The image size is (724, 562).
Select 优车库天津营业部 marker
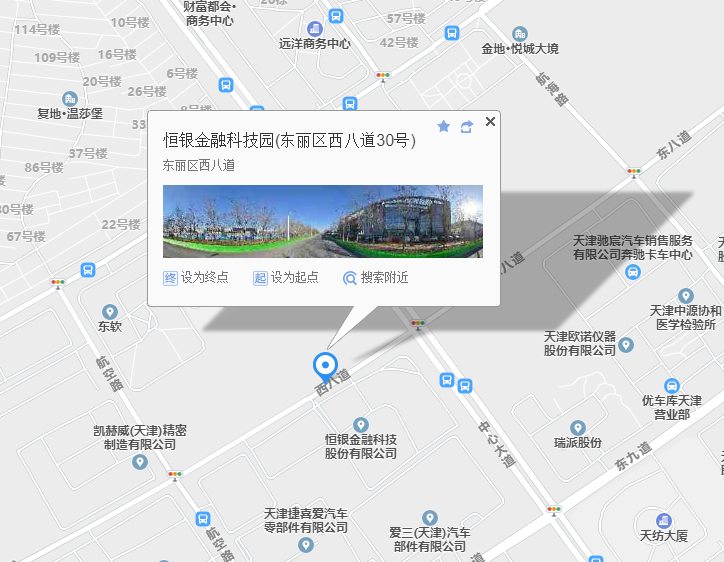point(671,385)
